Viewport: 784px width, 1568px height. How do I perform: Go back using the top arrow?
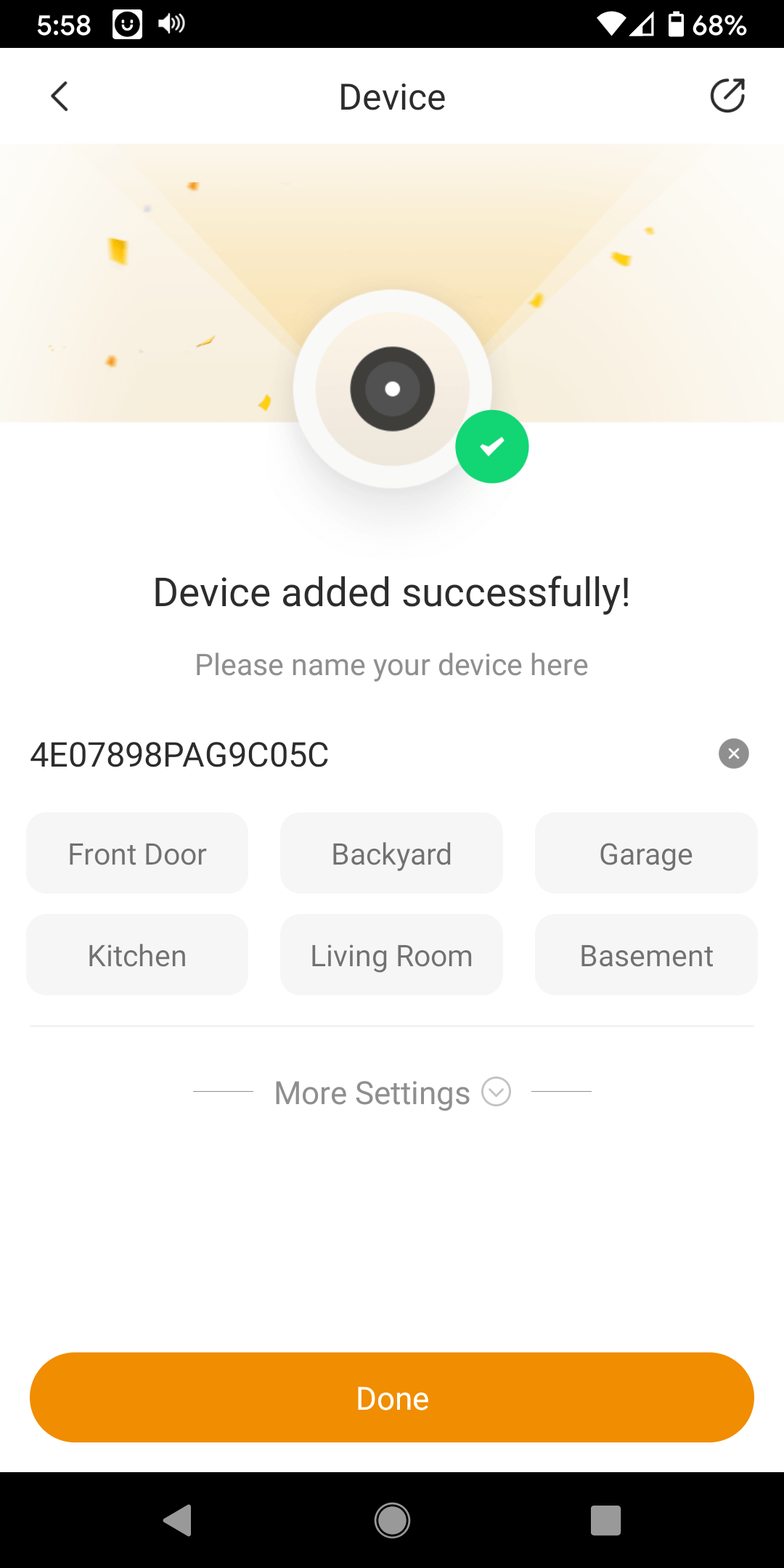(60, 97)
